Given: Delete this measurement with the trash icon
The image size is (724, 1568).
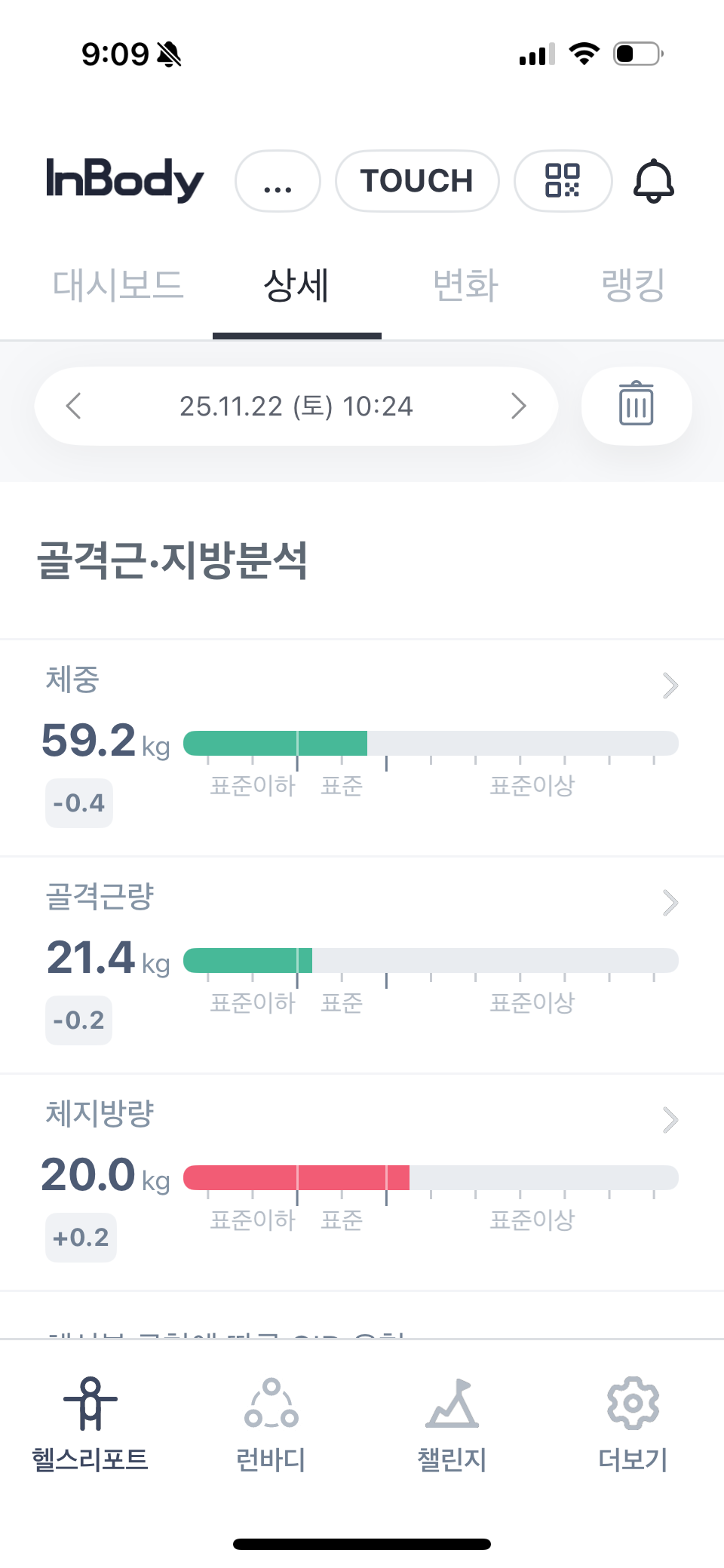Looking at the screenshot, I should point(637,406).
